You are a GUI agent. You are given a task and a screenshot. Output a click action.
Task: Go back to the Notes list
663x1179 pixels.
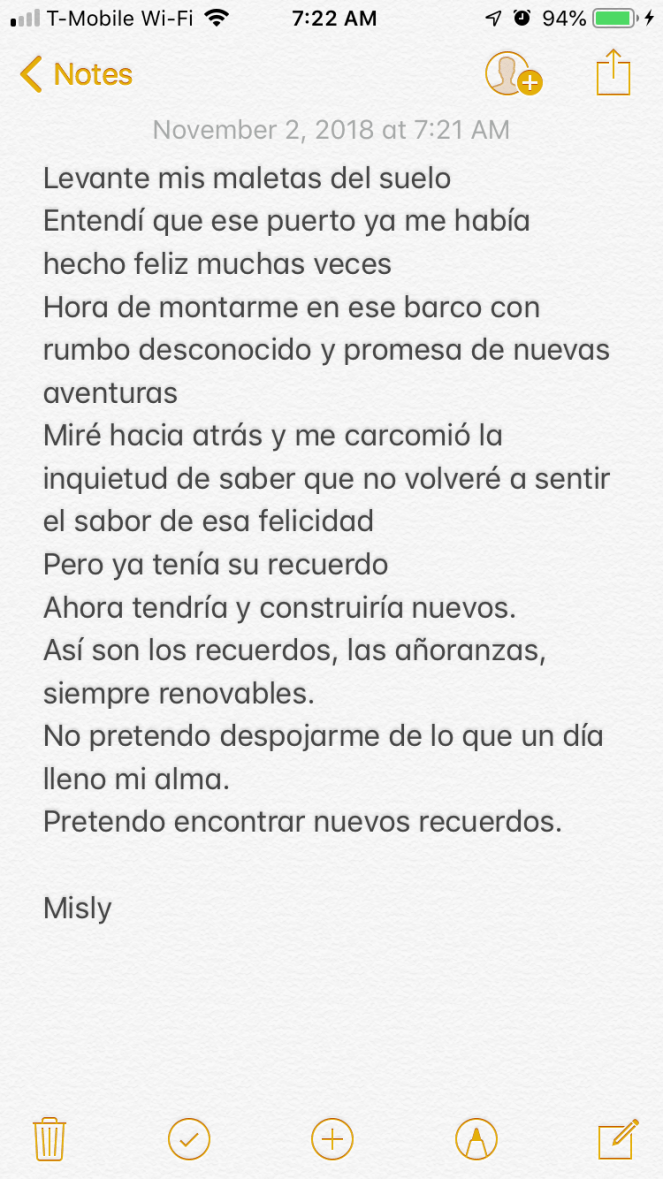pyautogui.click(x=75, y=75)
